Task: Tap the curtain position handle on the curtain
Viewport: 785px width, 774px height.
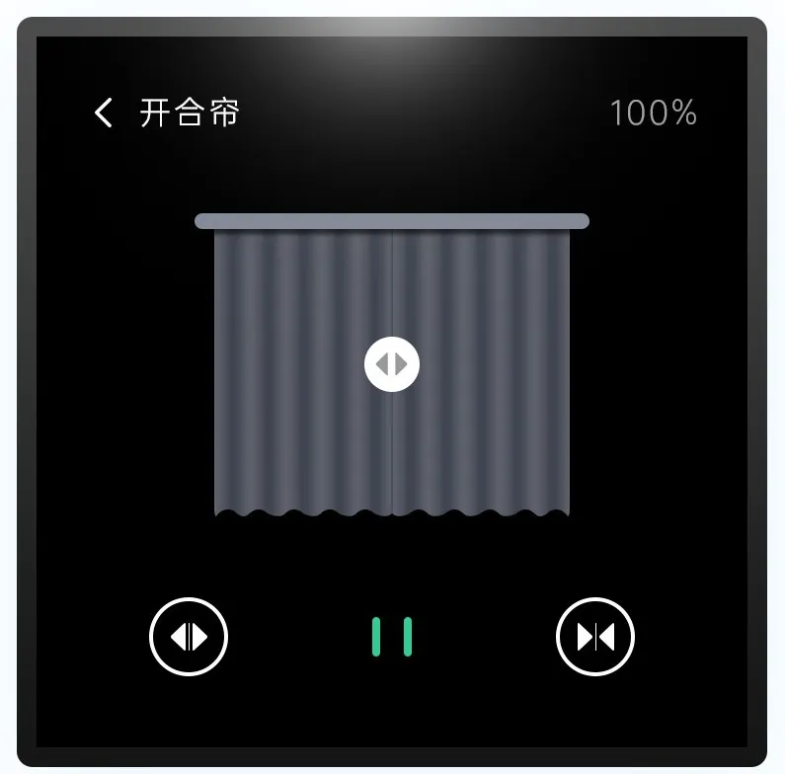Action: point(392,364)
